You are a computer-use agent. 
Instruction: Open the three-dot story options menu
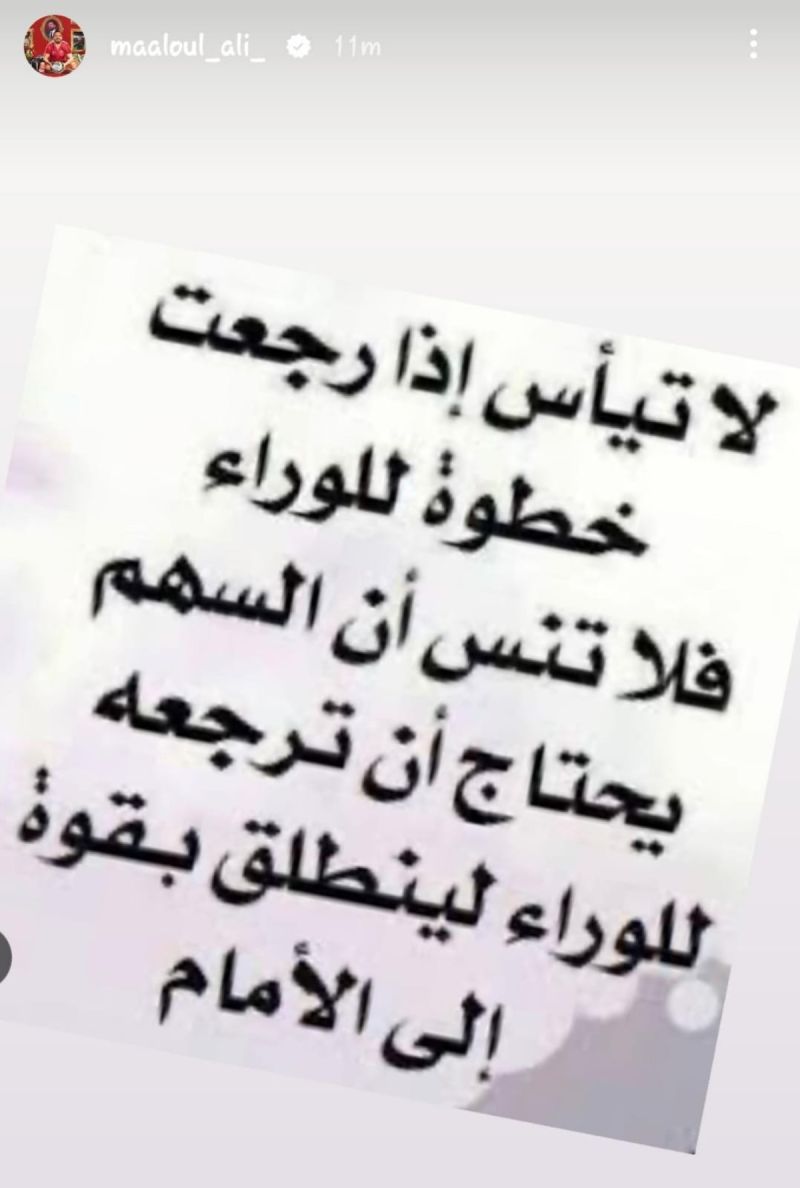pyautogui.click(x=753, y=44)
